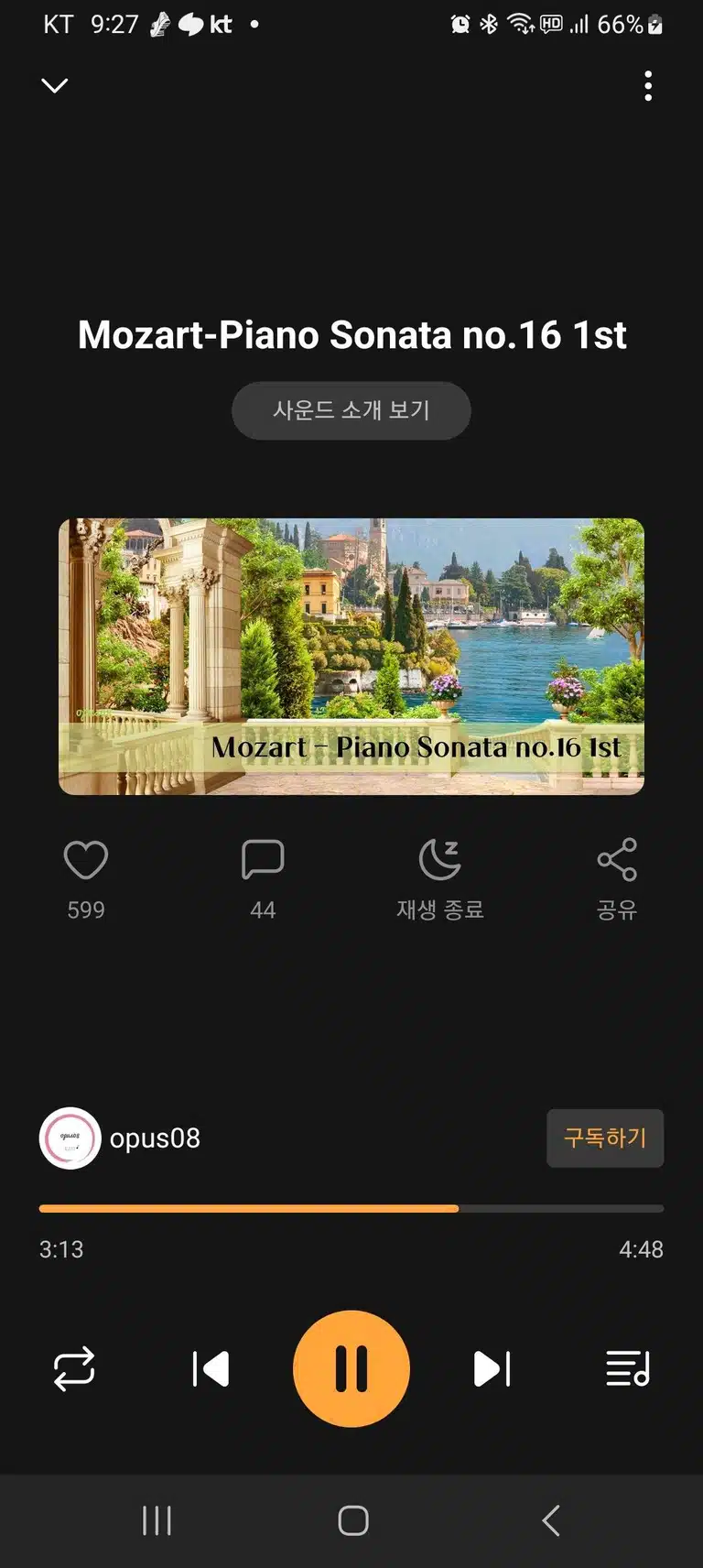Skip to the next track
Image resolution: width=703 pixels, height=1568 pixels.
492,1369
